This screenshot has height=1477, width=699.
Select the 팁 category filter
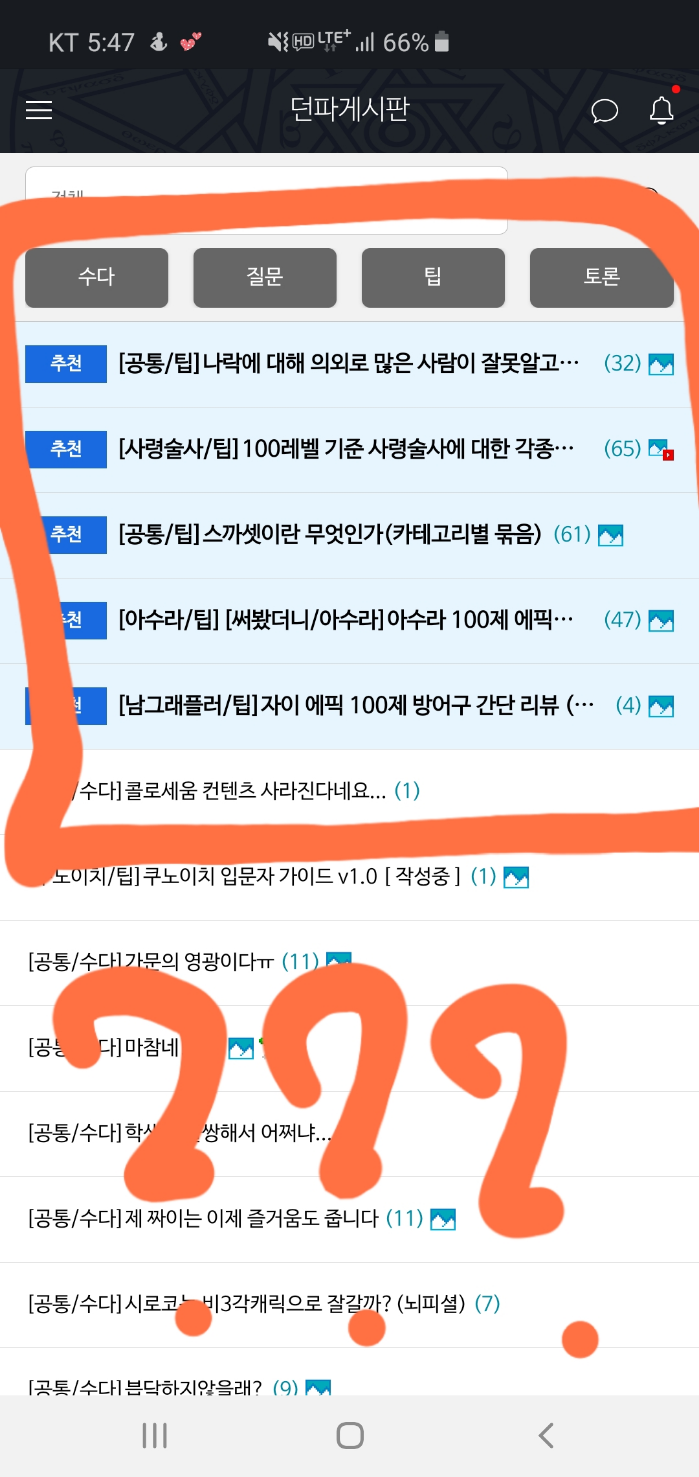click(433, 277)
